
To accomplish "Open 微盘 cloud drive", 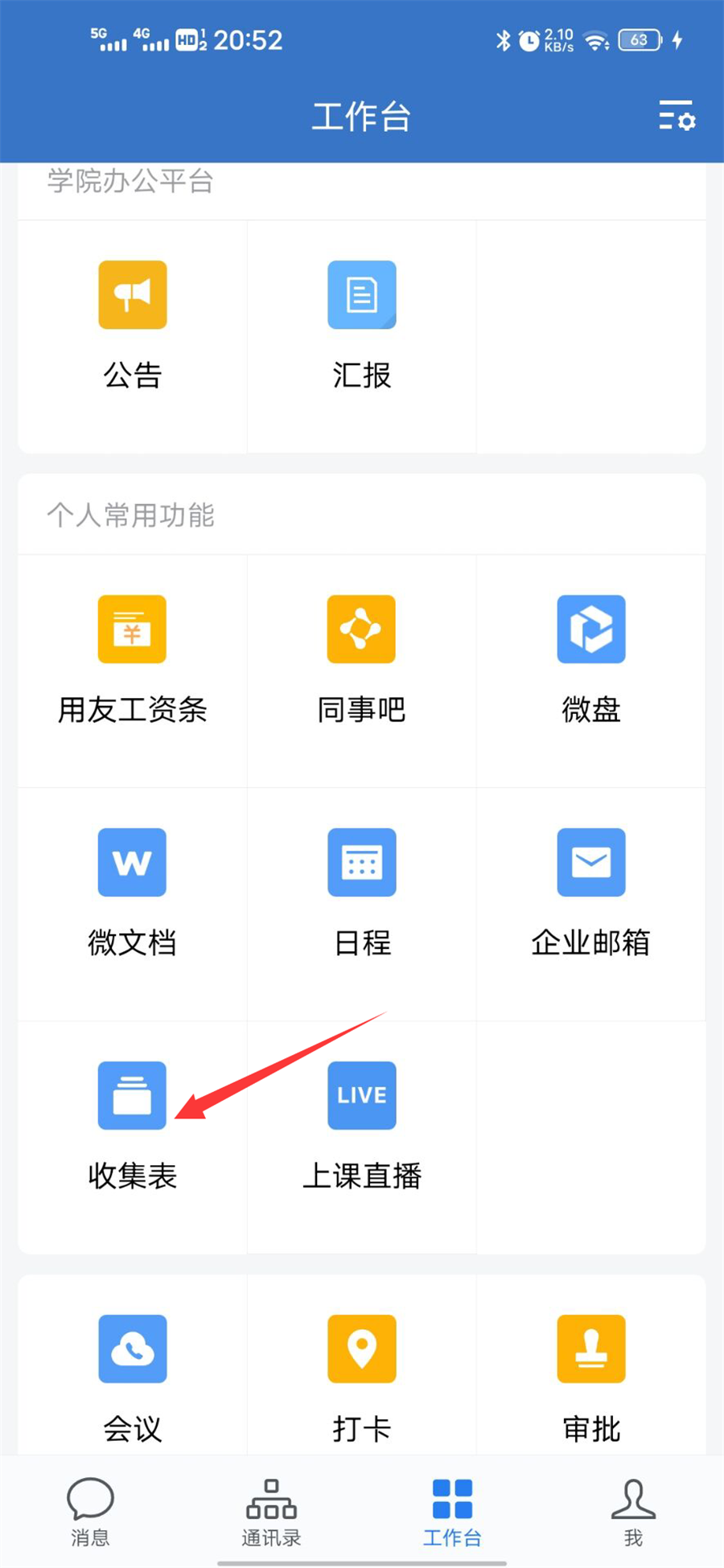I will [x=591, y=630].
